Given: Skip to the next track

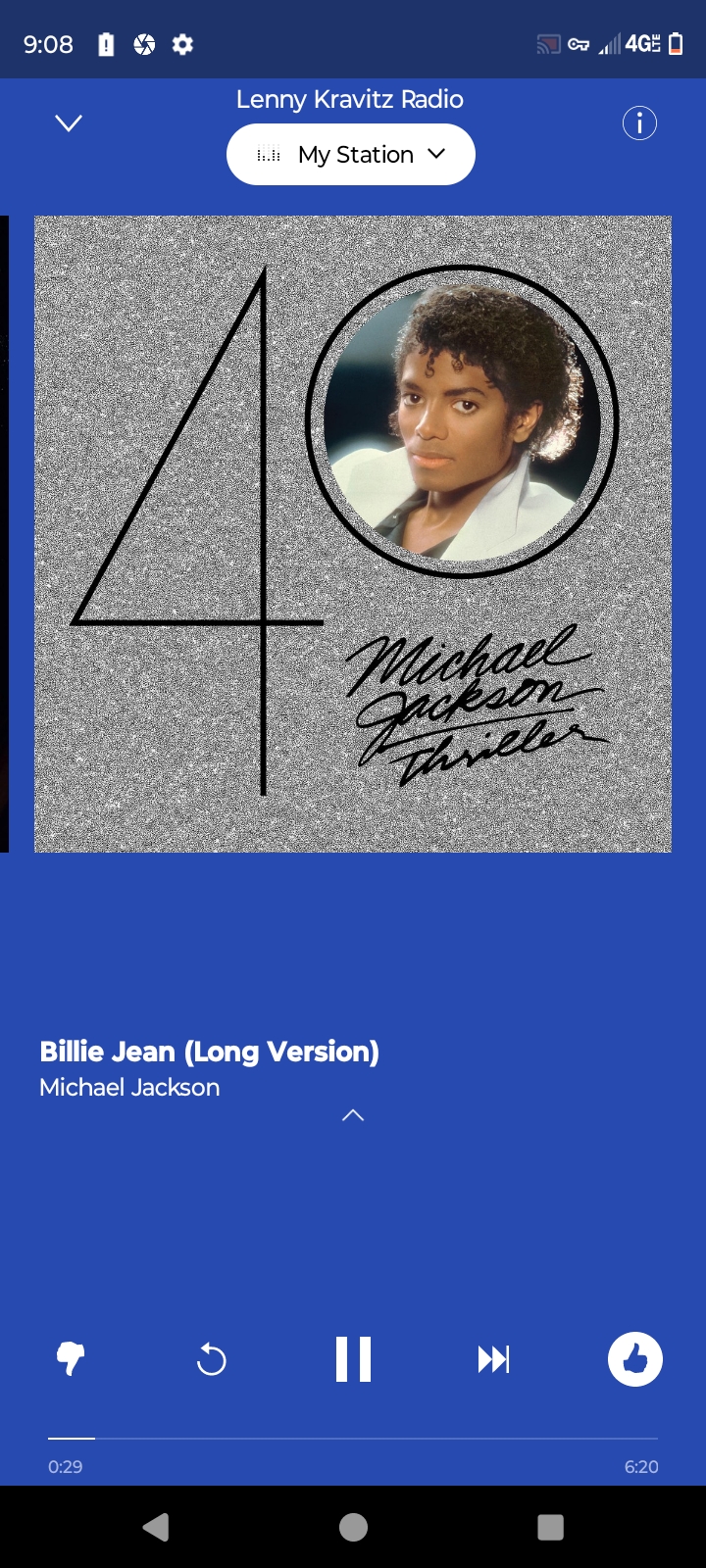Looking at the screenshot, I should pos(493,1359).
